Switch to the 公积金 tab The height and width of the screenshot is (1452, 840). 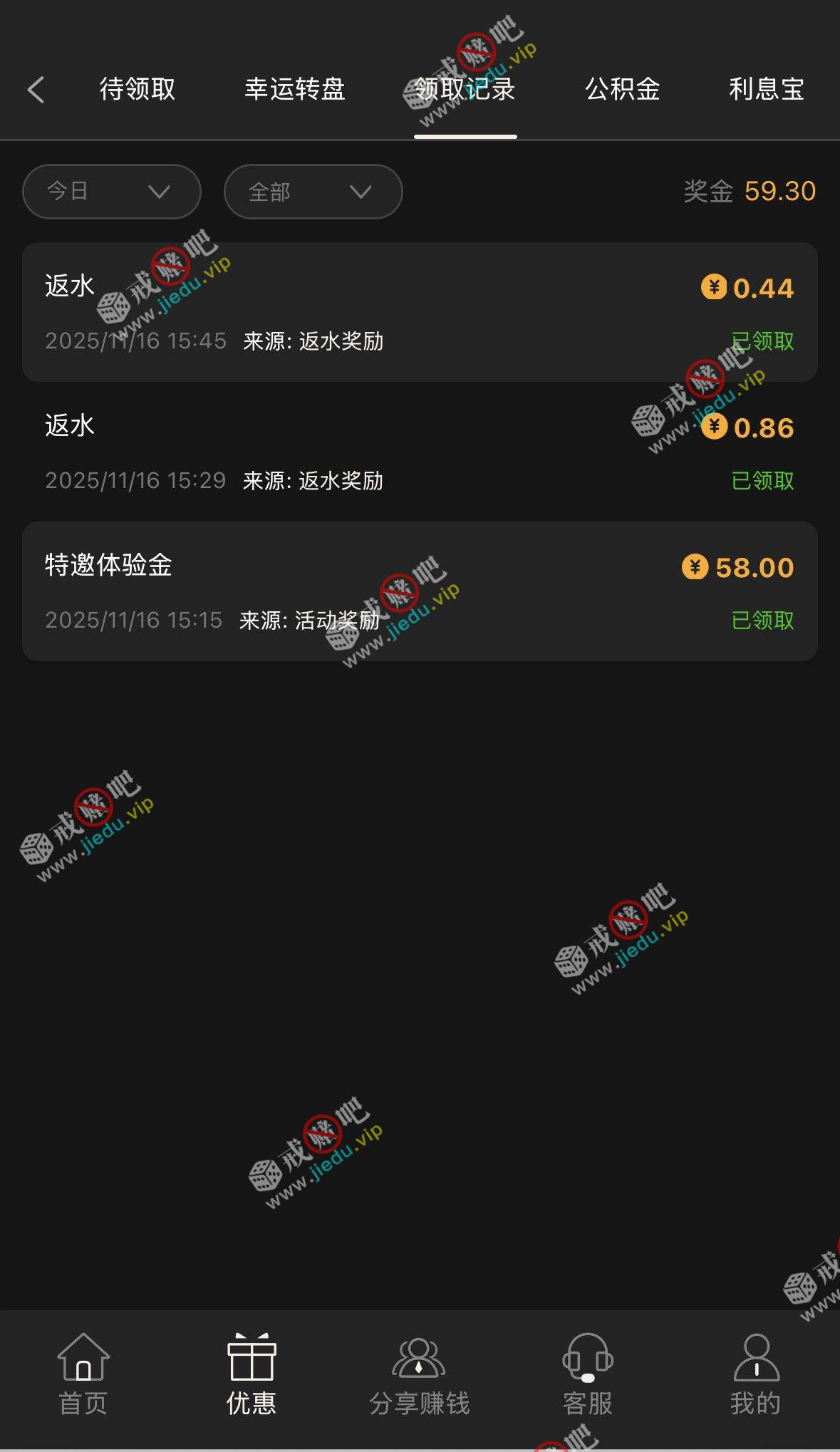pos(622,90)
